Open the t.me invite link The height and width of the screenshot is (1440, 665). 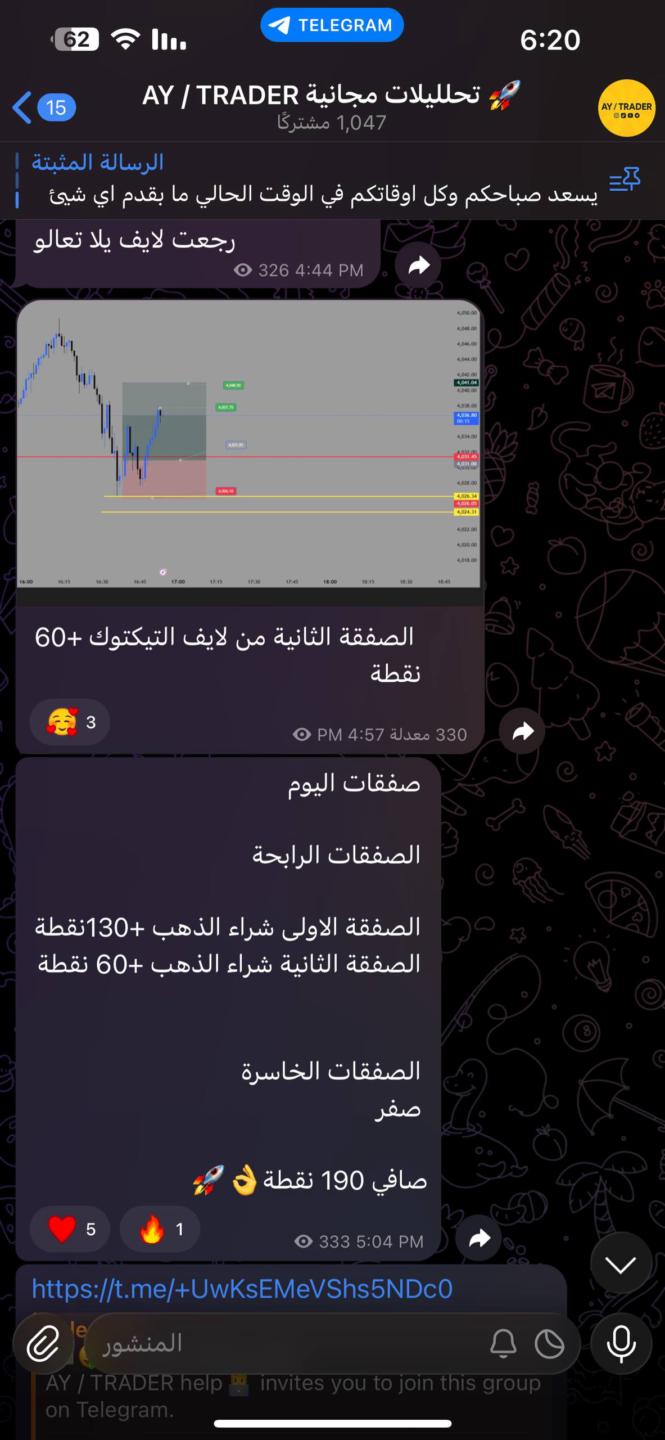[242, 1287]
